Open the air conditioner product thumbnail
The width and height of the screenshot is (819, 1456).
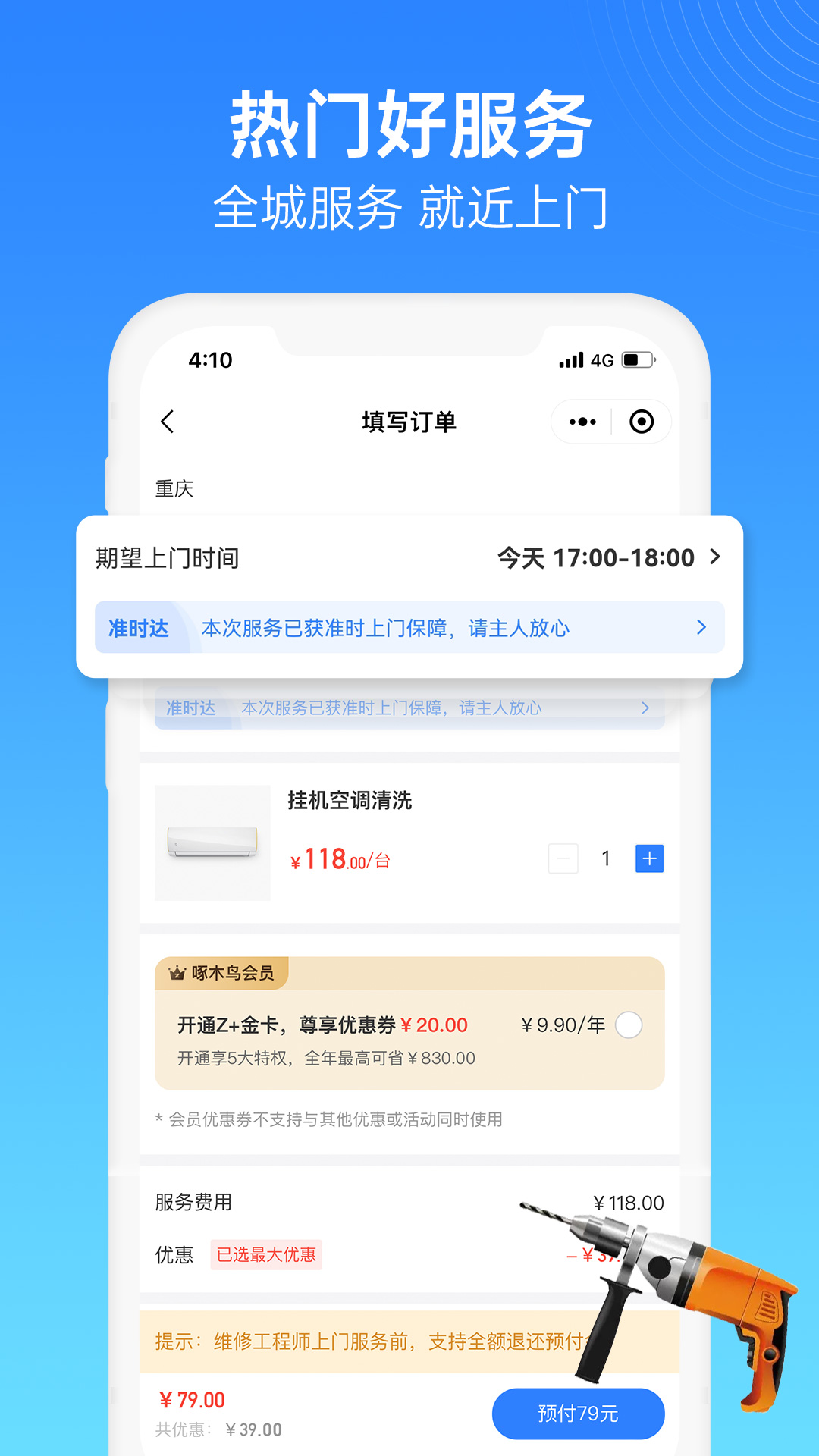pos(212,842)
